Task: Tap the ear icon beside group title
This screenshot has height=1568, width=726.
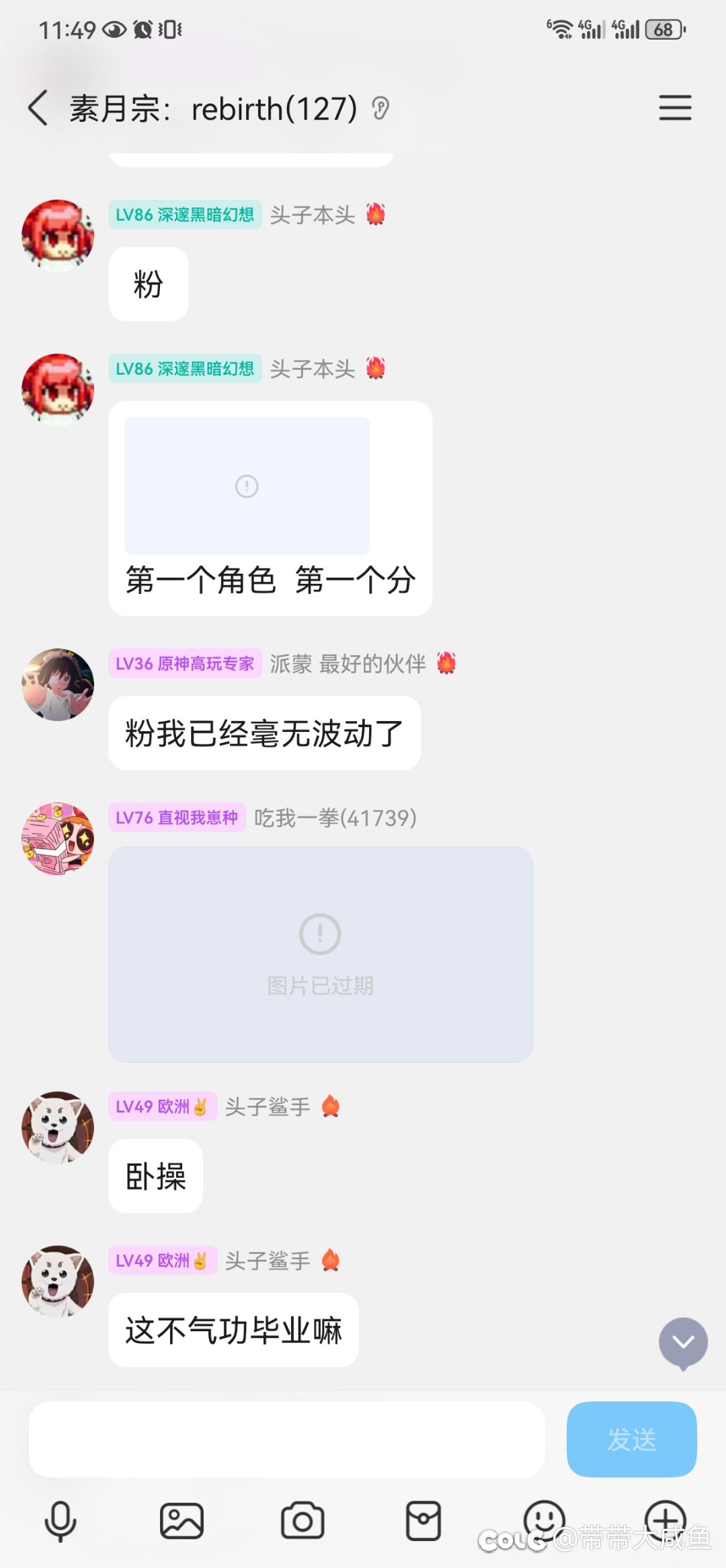Action: (380, 108)
